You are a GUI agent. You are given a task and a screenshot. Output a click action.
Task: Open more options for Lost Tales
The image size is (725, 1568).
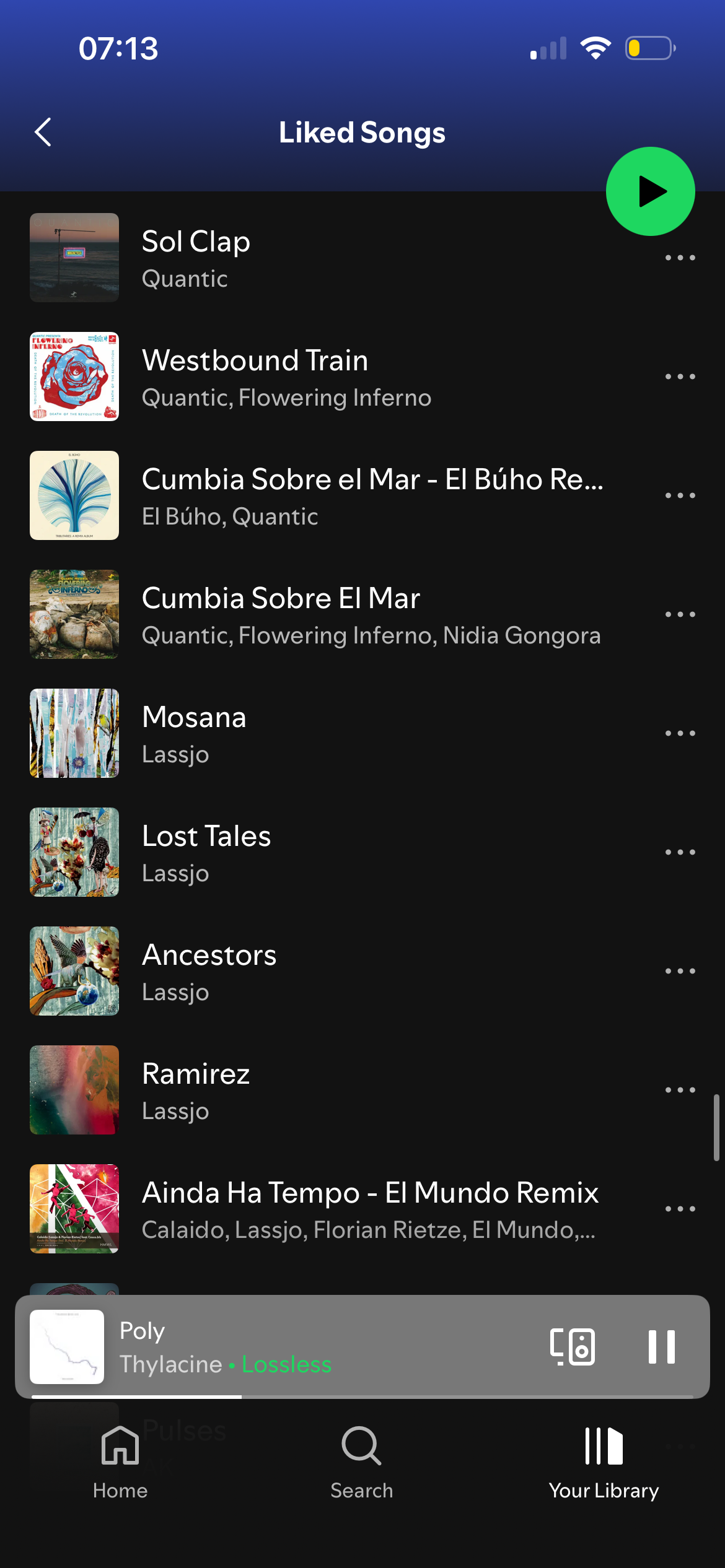680,852
